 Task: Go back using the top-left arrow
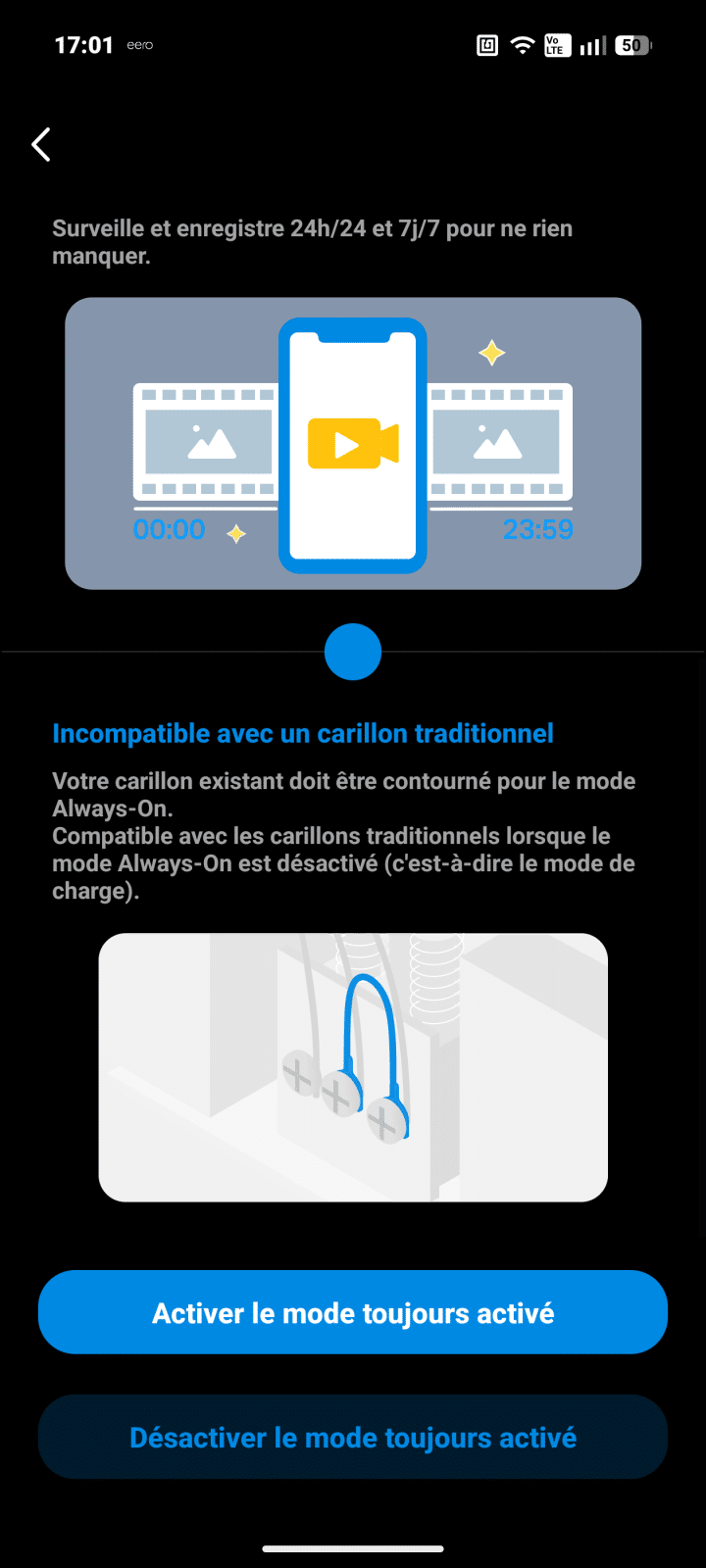(41, 145)
